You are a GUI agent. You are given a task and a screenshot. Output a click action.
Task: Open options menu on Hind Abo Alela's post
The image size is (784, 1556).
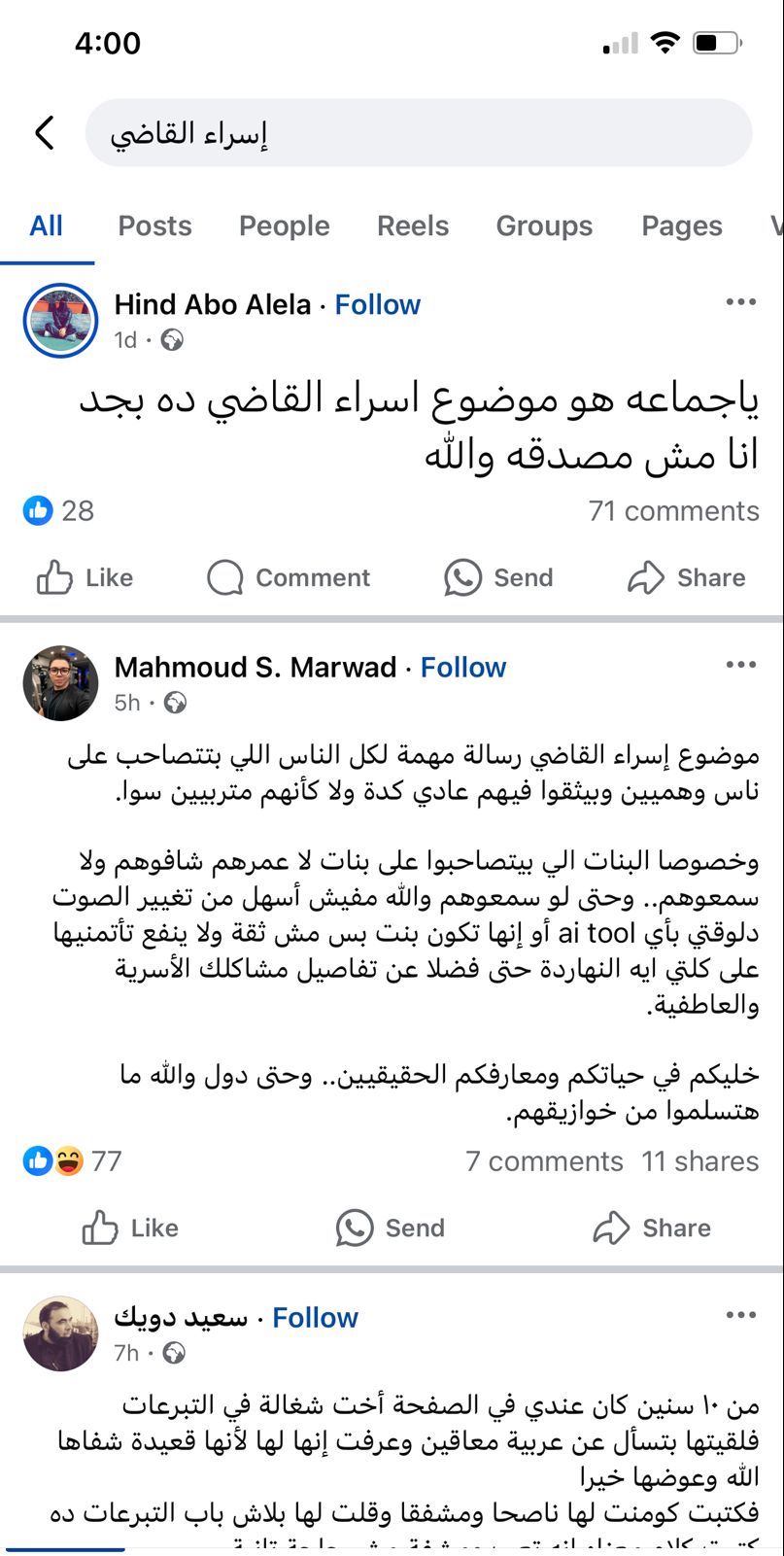[x=740, y=302]
